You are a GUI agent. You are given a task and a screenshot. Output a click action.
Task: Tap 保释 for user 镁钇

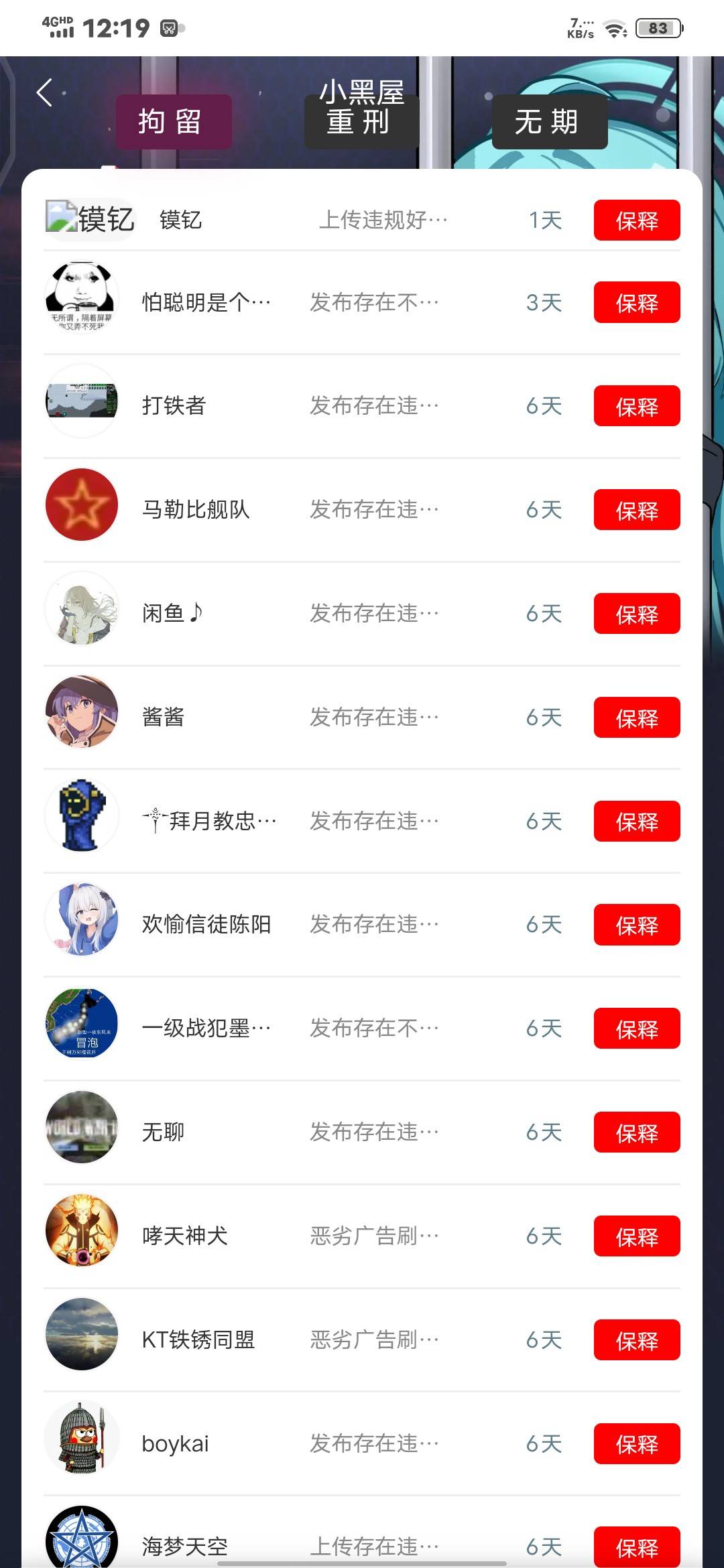[636, 220]
